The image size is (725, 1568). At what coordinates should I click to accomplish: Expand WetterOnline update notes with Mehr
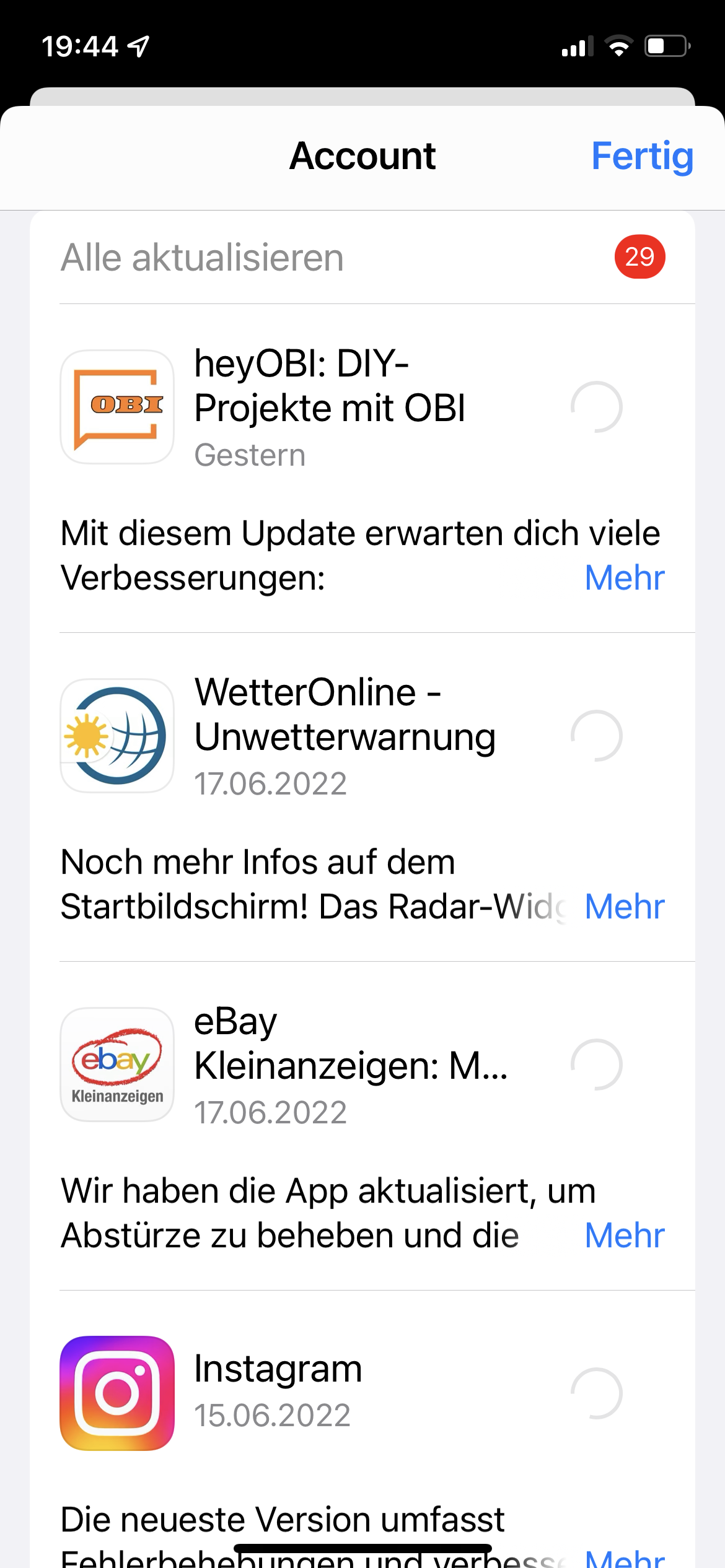[x=624, y=907]
